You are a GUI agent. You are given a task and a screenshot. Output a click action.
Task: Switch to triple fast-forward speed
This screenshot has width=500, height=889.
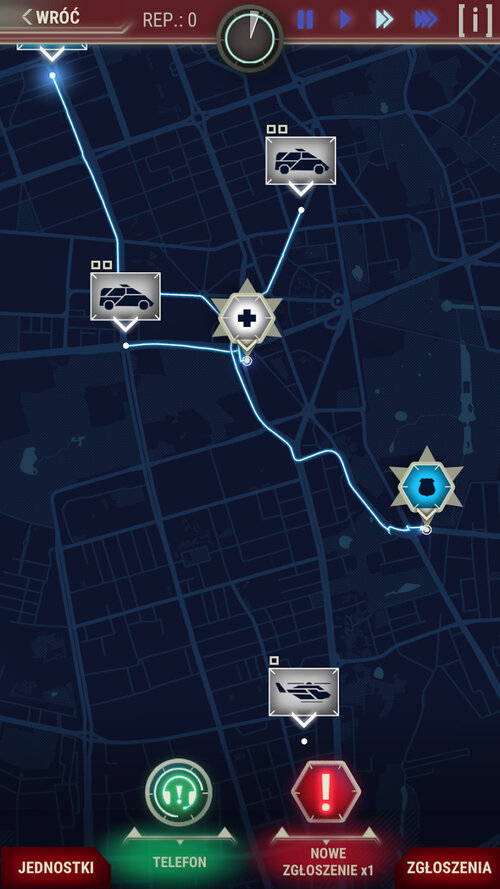tap(426, 19)
